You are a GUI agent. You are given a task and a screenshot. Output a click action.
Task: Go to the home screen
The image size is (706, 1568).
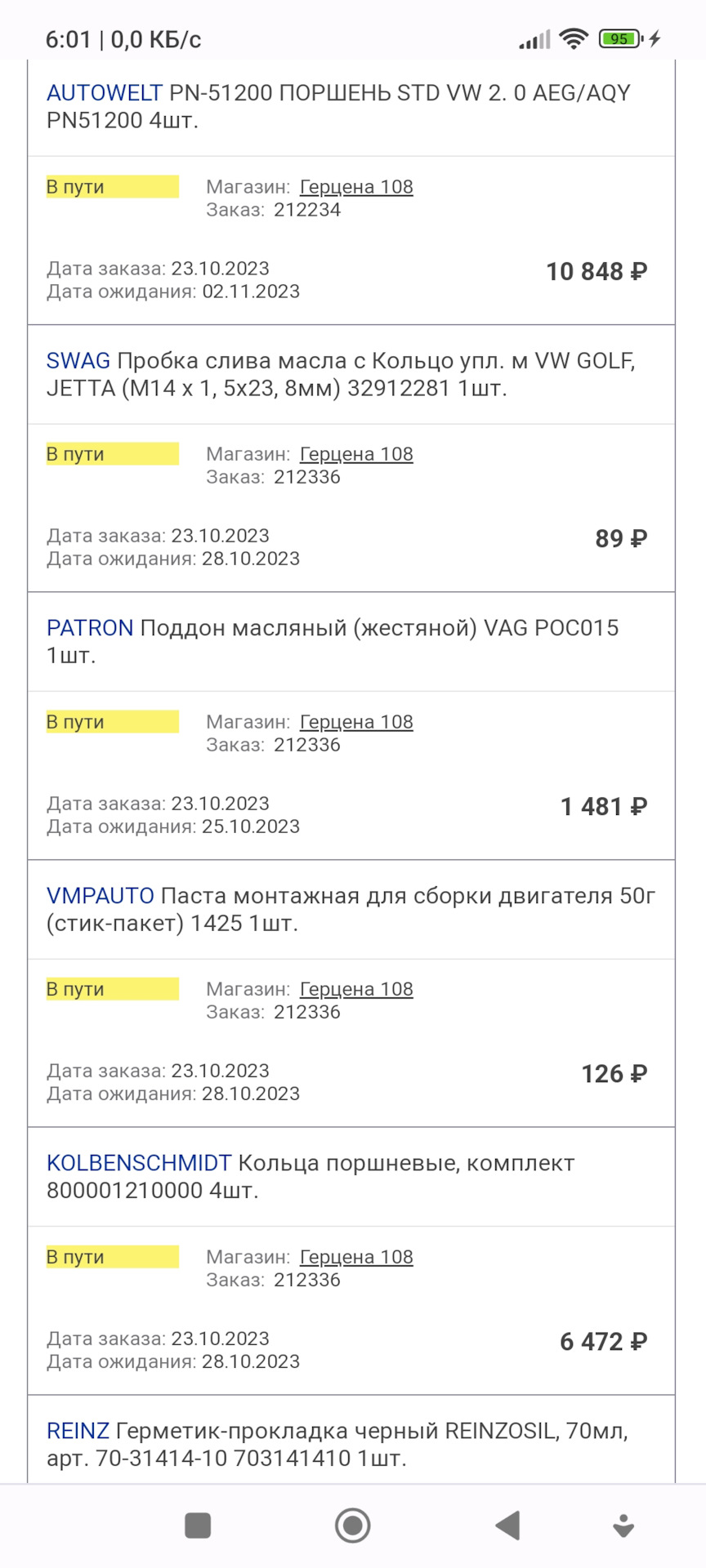(353, 1525)
